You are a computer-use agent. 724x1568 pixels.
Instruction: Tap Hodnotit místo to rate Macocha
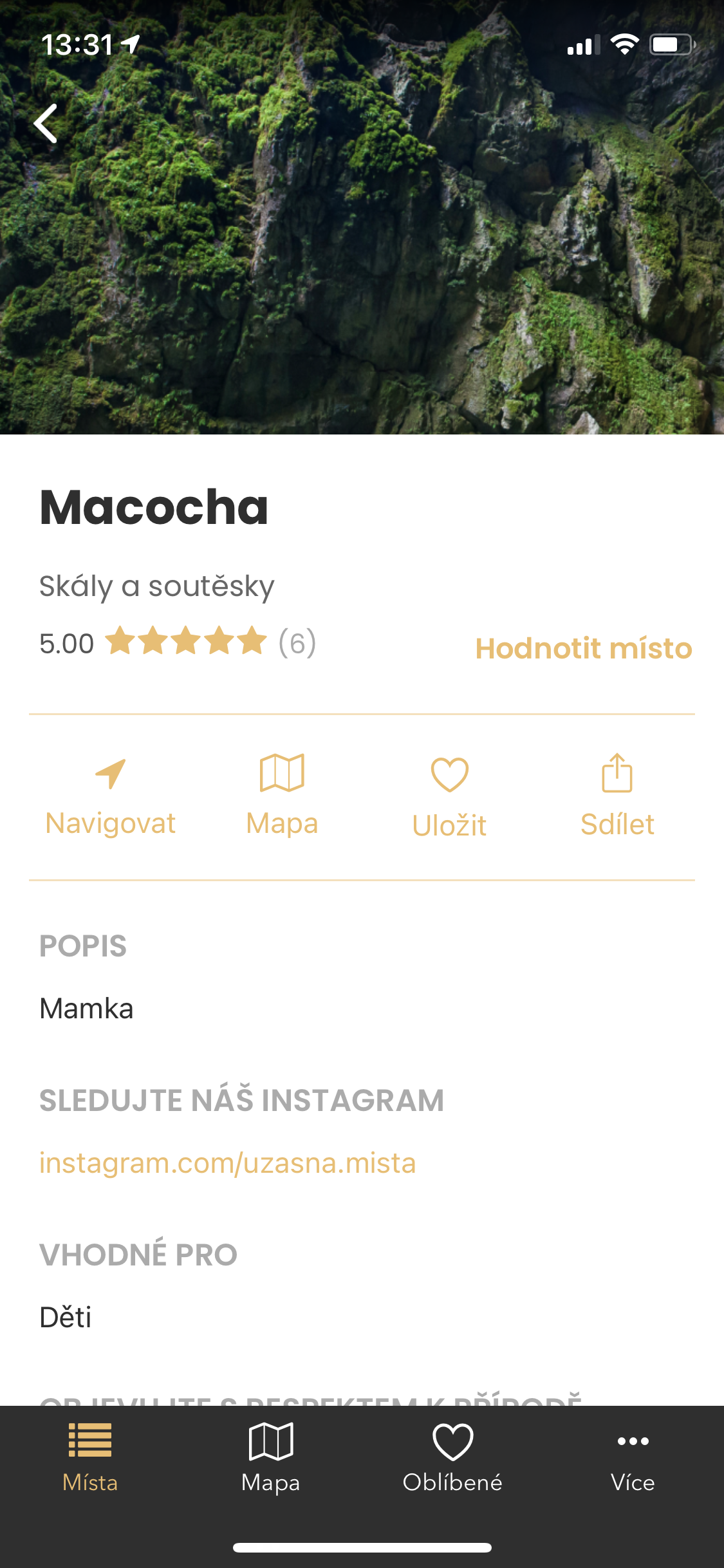(583, 648)
